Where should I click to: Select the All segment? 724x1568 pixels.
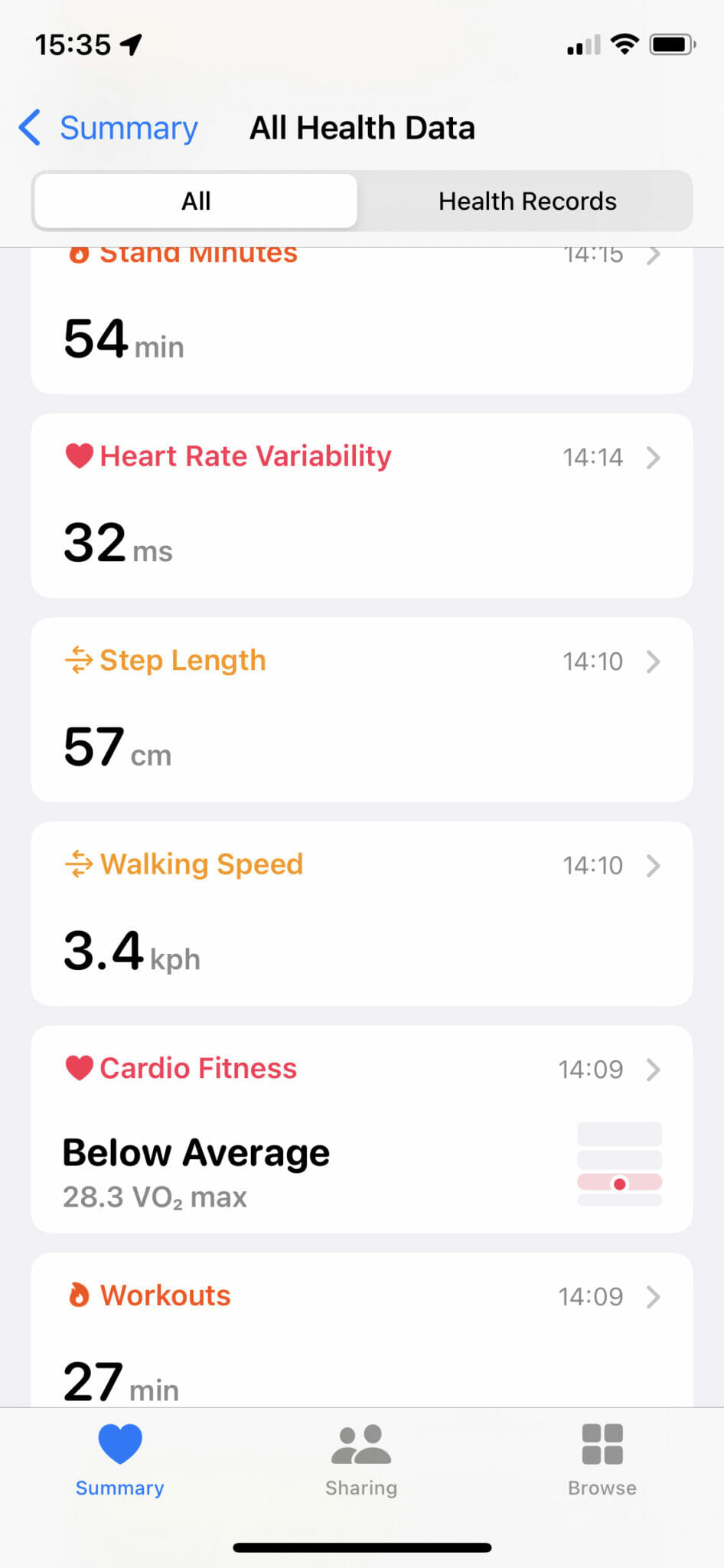196,201
